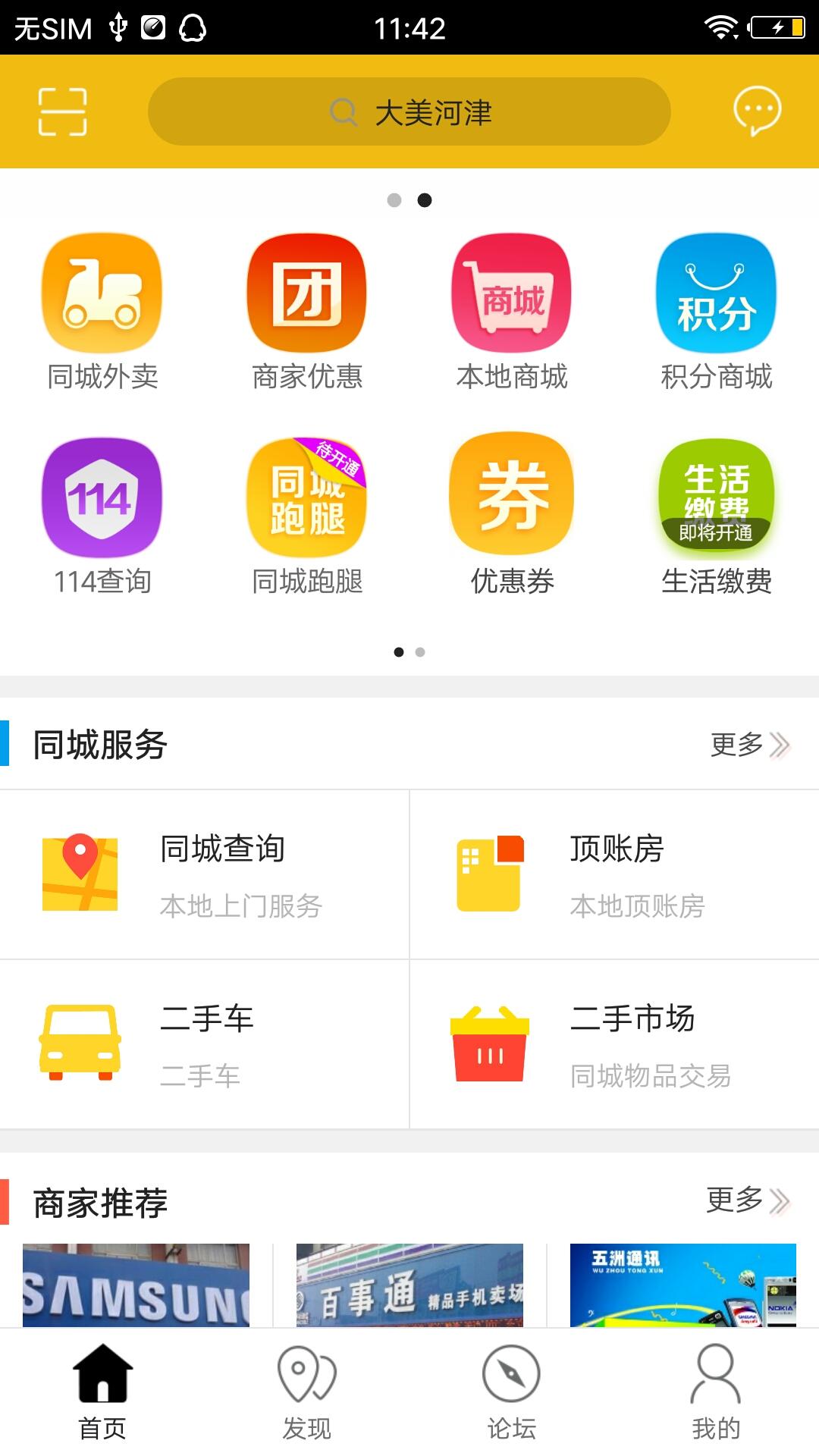
Task: Open 二手市场 secondhand market
Action: pos(614,1044)
